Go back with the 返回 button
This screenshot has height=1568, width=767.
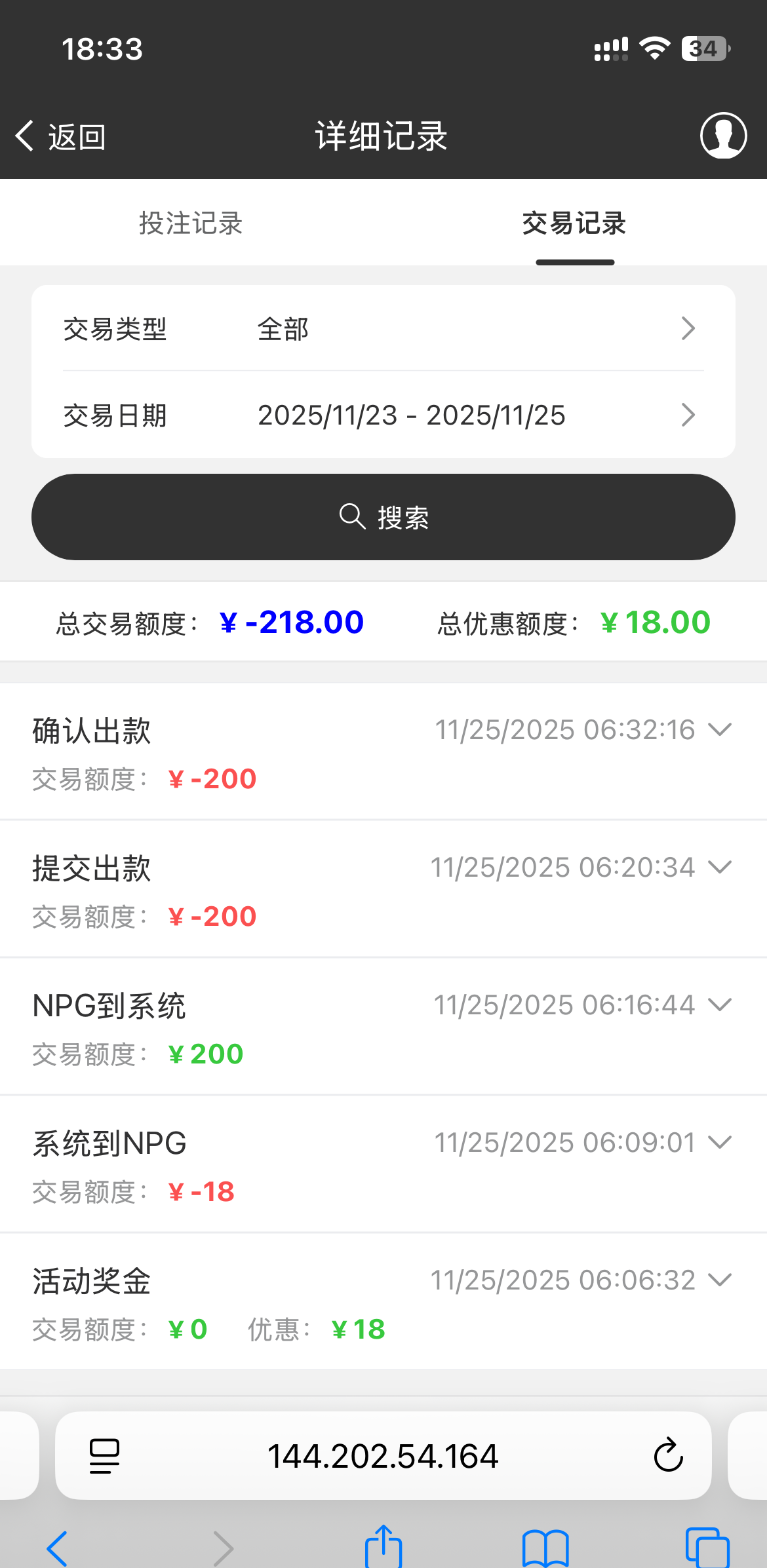pyautogui.click(x=60, y=136)
